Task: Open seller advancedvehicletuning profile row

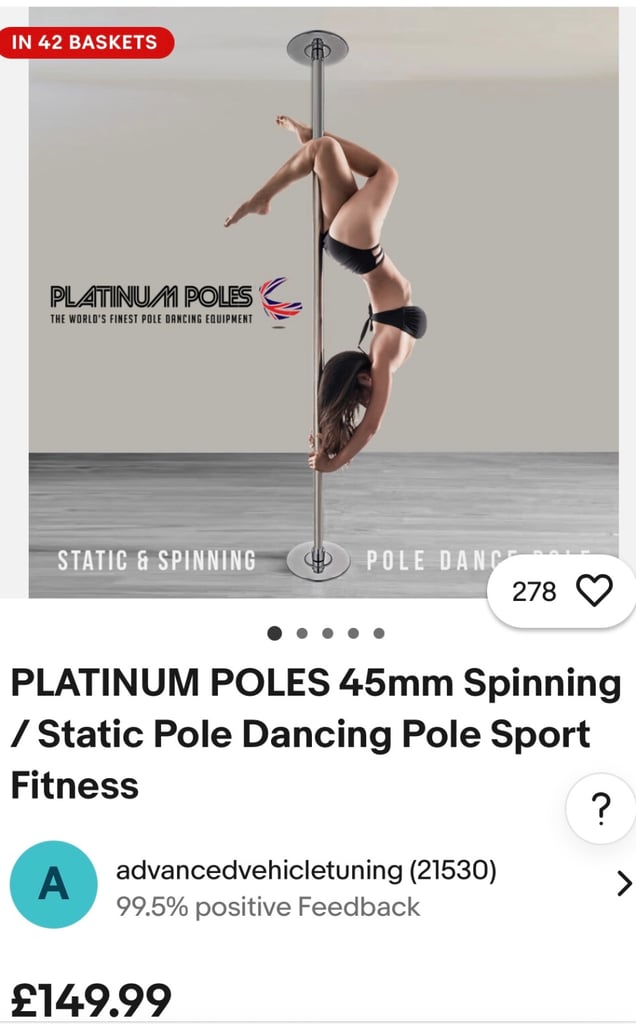Action: (x=318, y=884)
